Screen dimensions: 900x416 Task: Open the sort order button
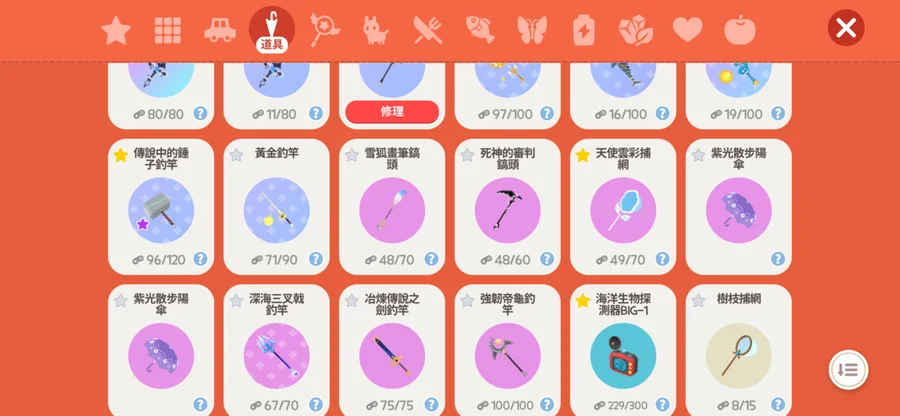(x=848, y=370)
